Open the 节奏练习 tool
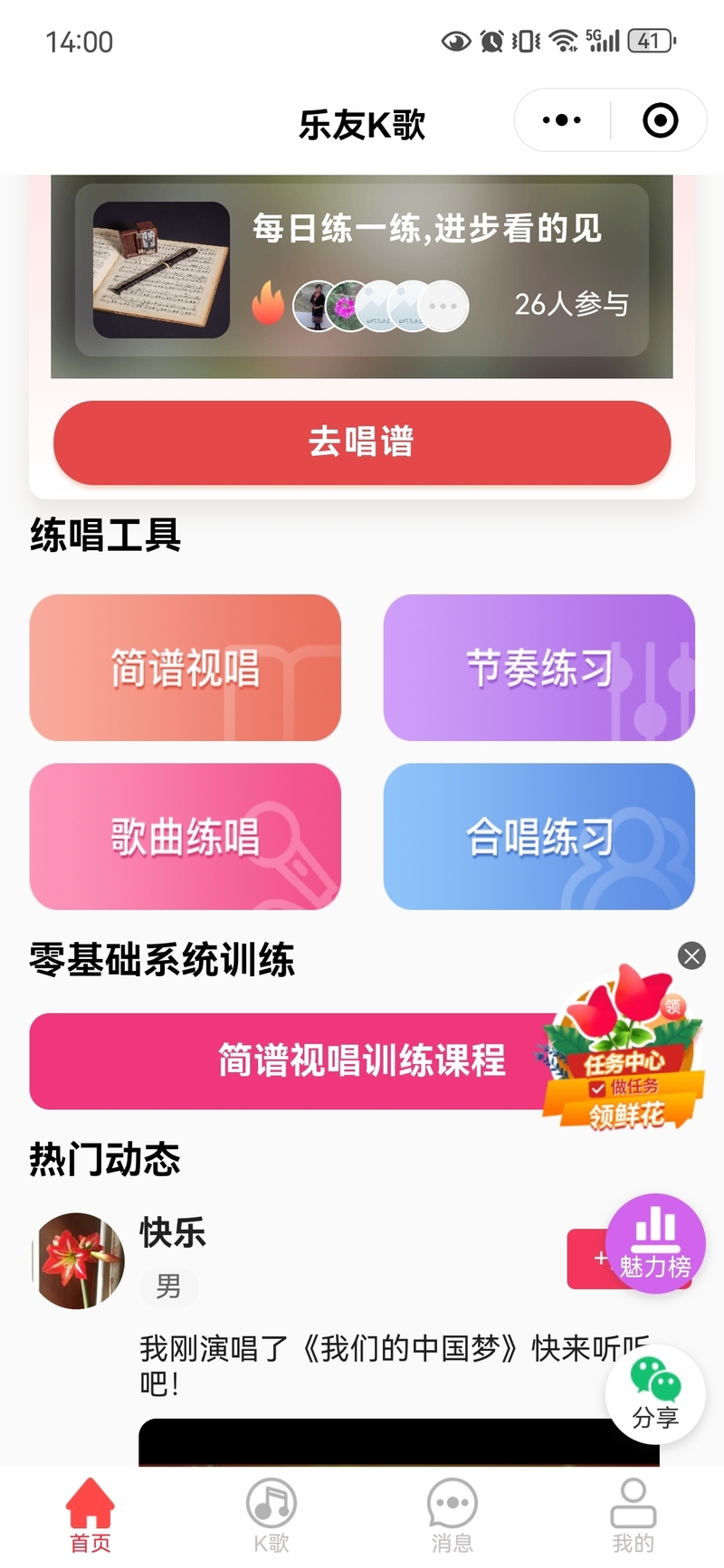The height and width of the screenshot is (1568, 724). (x=539, y=668)
